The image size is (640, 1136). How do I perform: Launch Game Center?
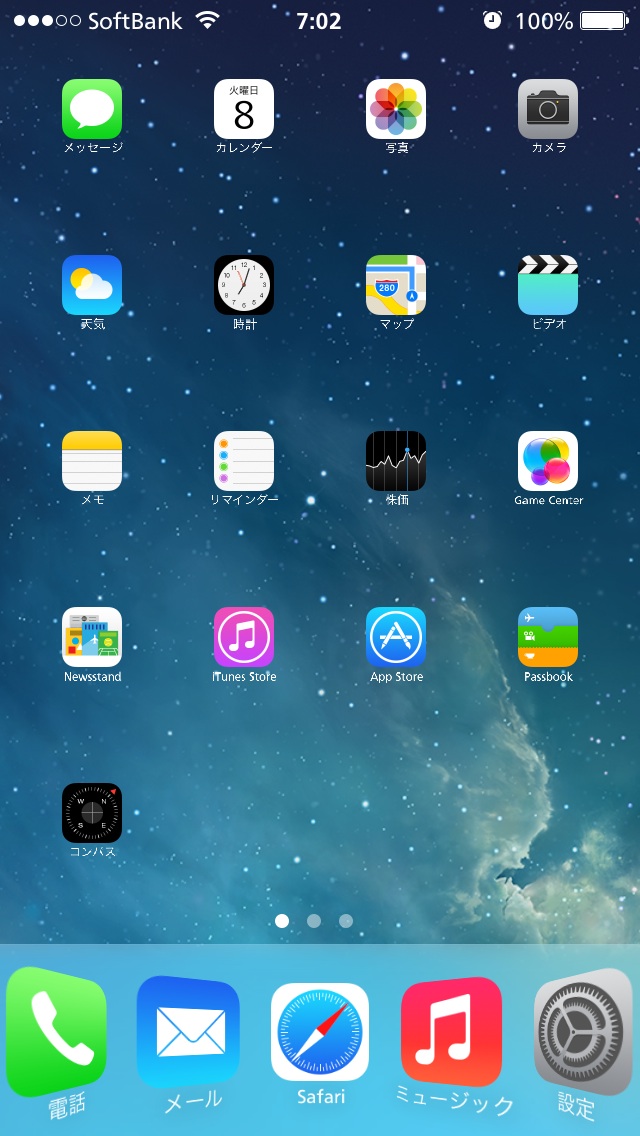click(x=548, y=461)
